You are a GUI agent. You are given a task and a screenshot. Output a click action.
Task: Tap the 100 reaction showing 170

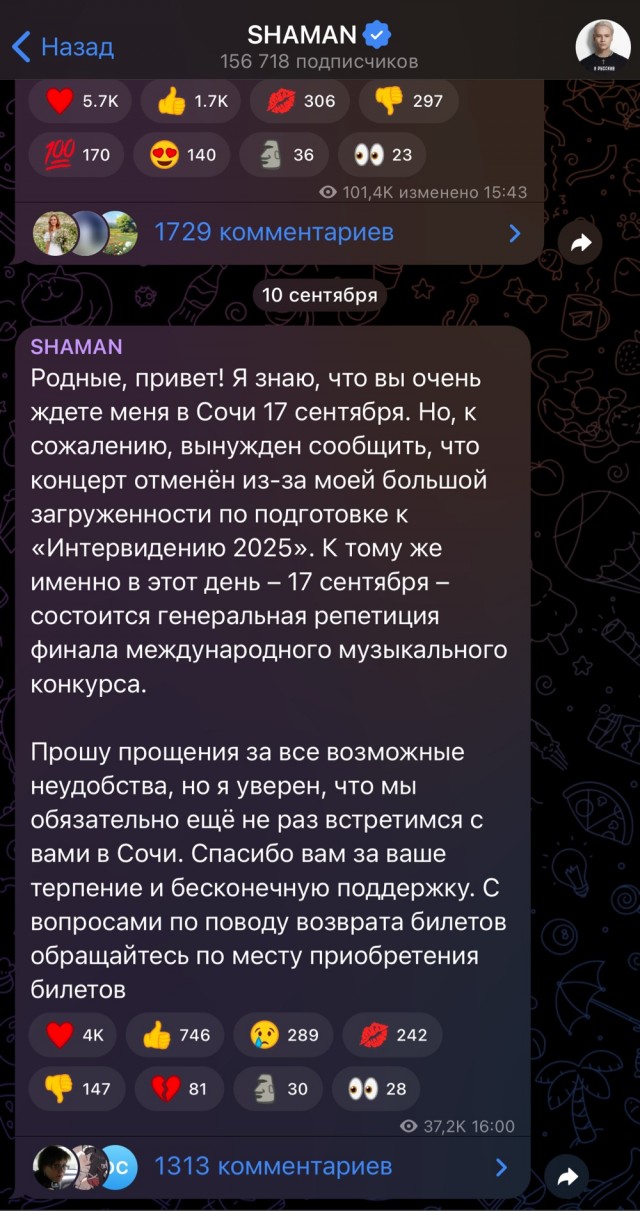pos(80,155)
